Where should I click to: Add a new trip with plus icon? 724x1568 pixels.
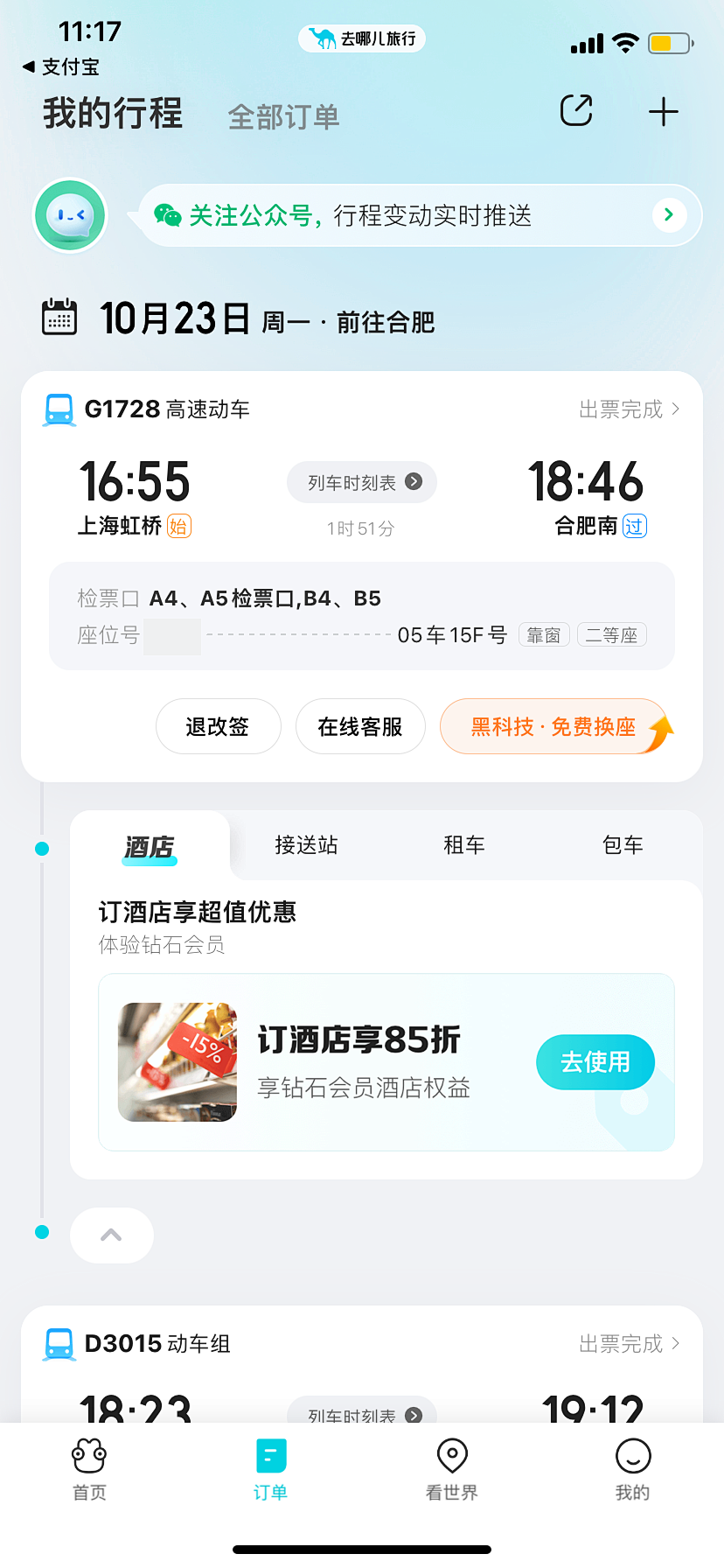tap(663, 112)
